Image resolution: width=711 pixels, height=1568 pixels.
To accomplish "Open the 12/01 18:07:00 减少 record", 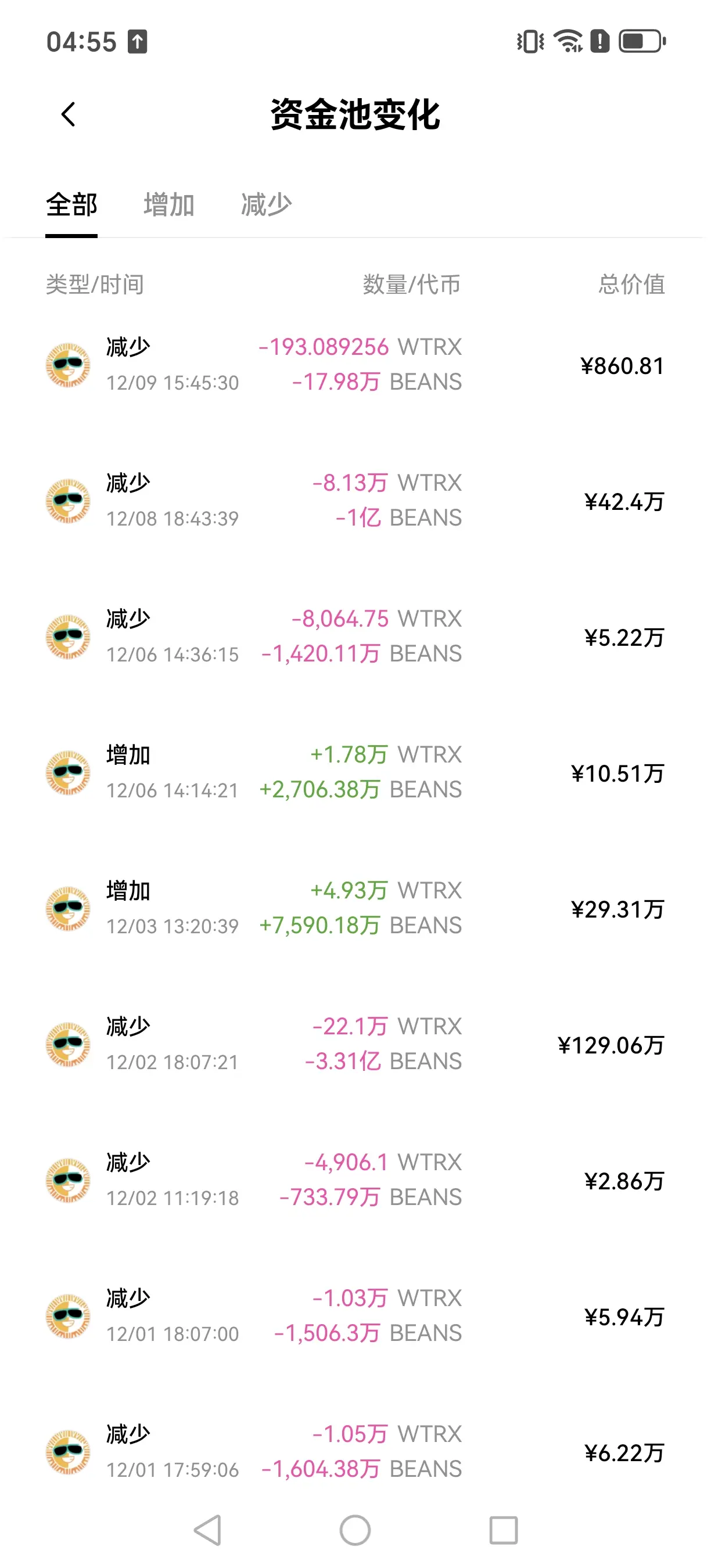I will pyautogui.click(x=355, y=1315).
